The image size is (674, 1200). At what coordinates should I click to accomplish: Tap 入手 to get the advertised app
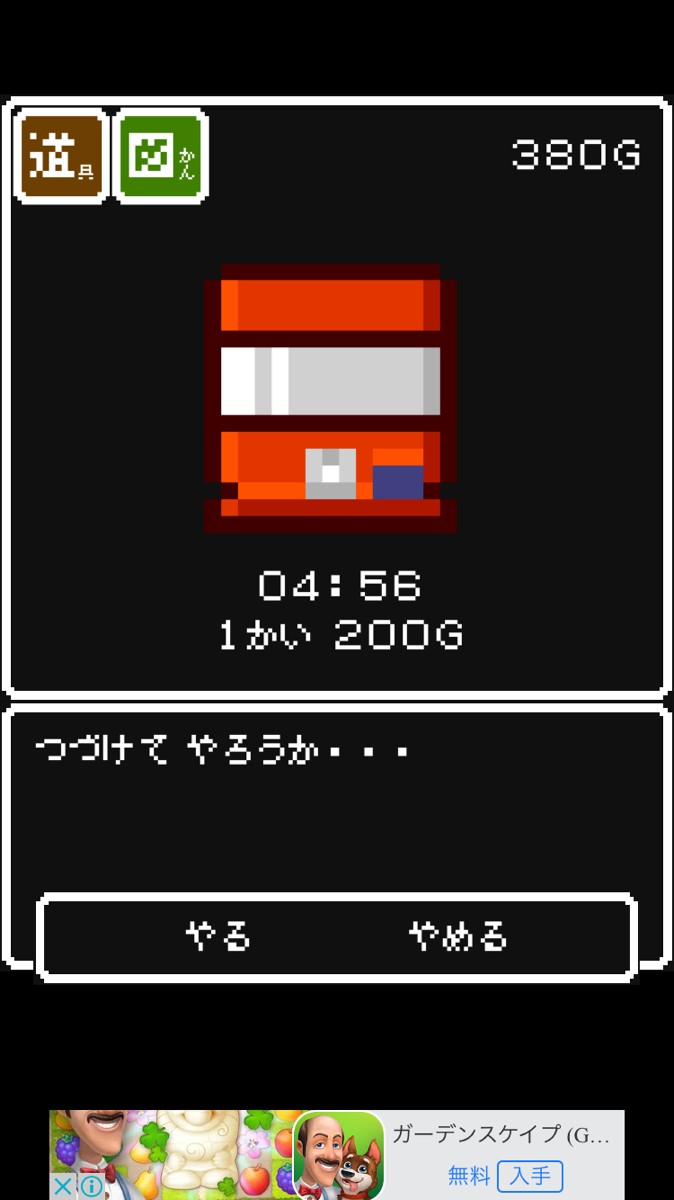click(530, 1176)
